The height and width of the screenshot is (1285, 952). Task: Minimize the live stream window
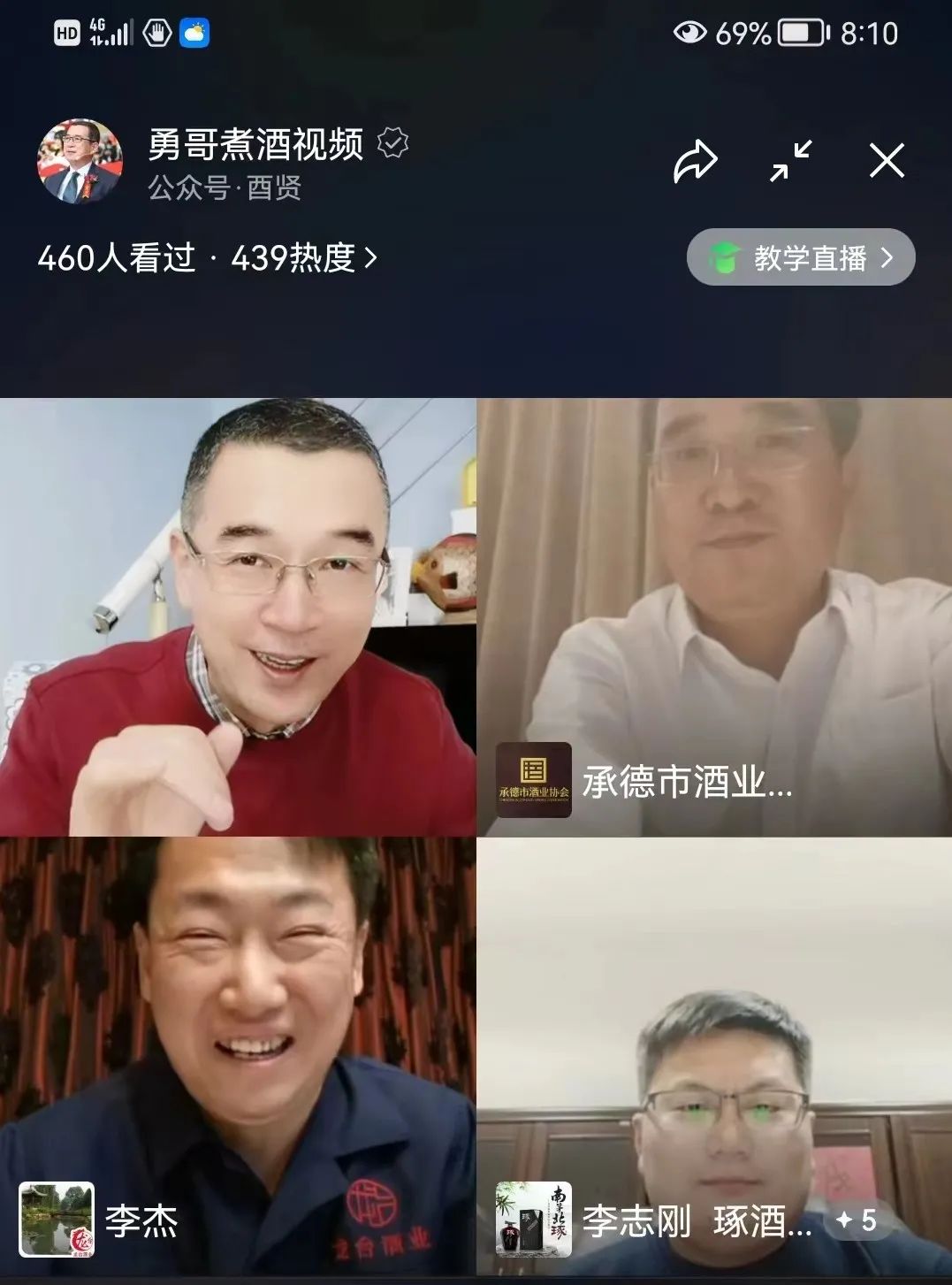790,162
